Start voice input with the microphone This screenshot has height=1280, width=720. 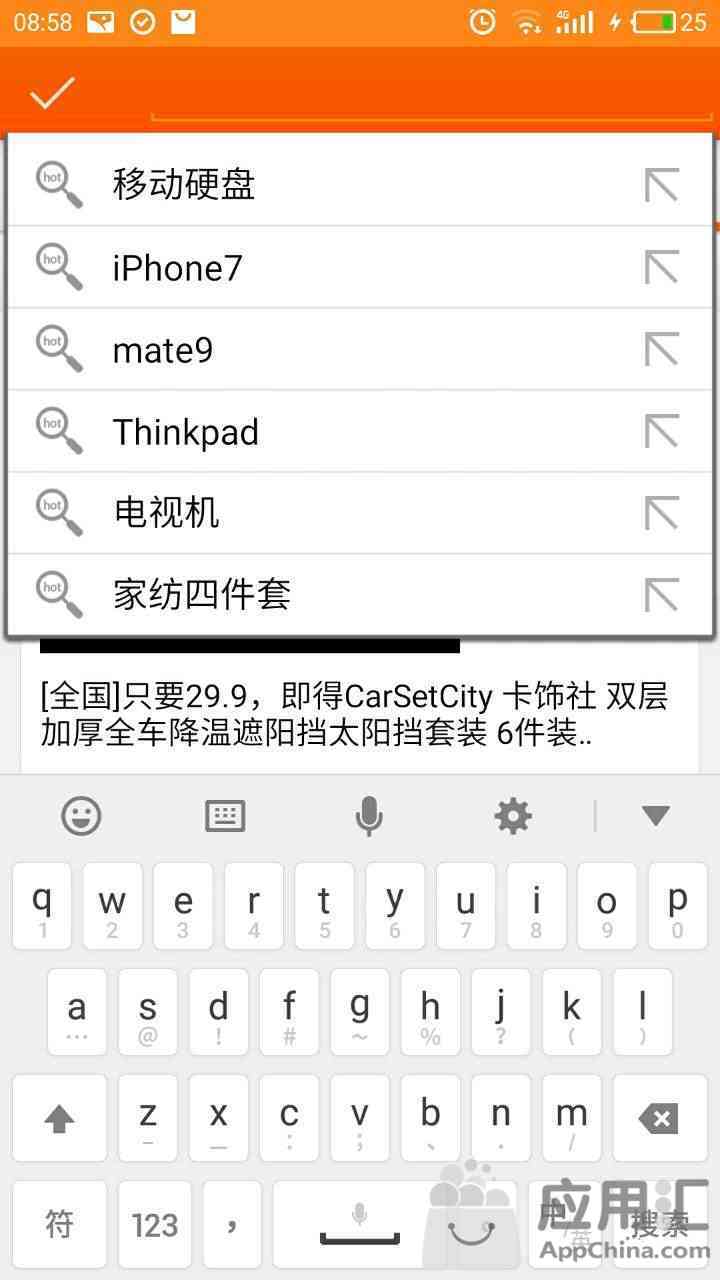tap(369, 816)
